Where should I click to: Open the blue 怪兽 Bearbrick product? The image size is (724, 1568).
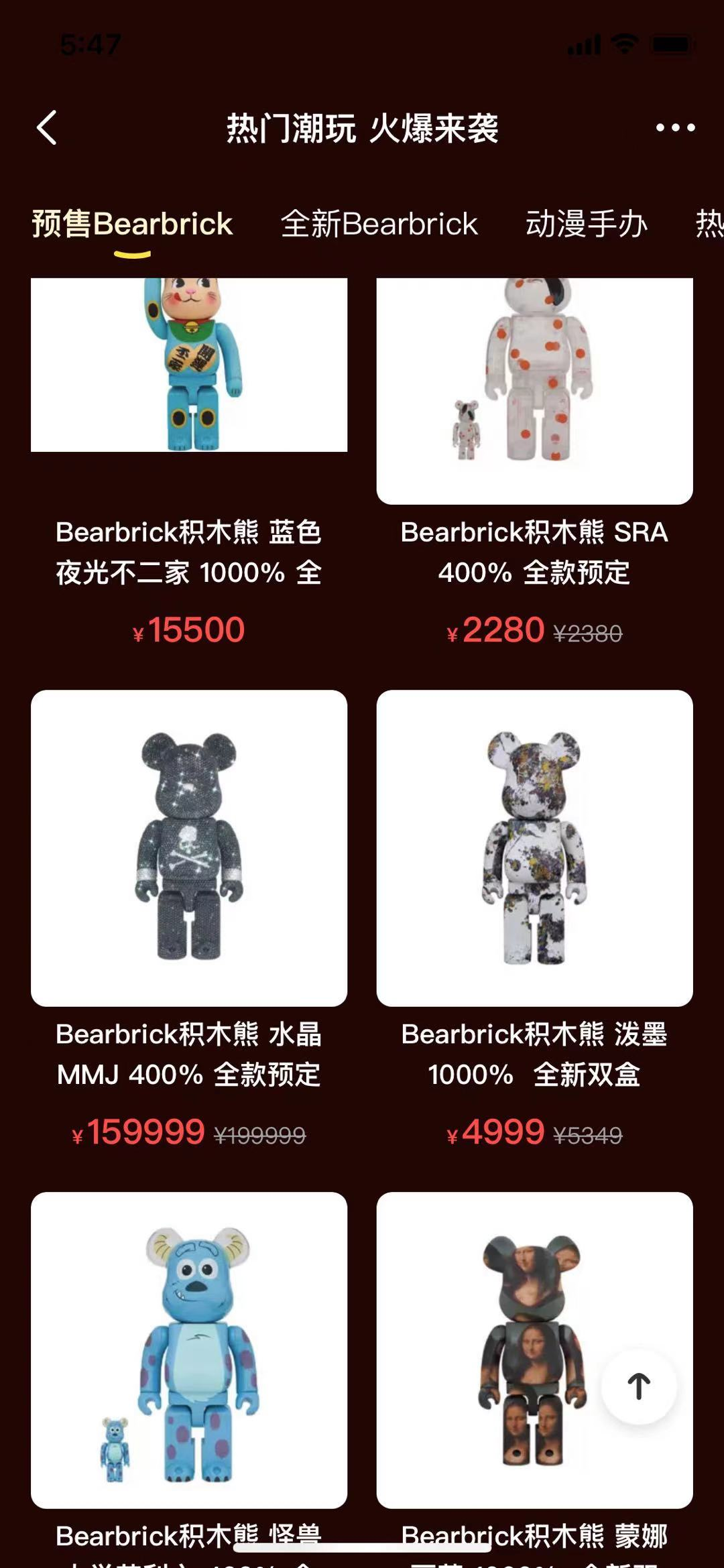tap(189, 1349)
